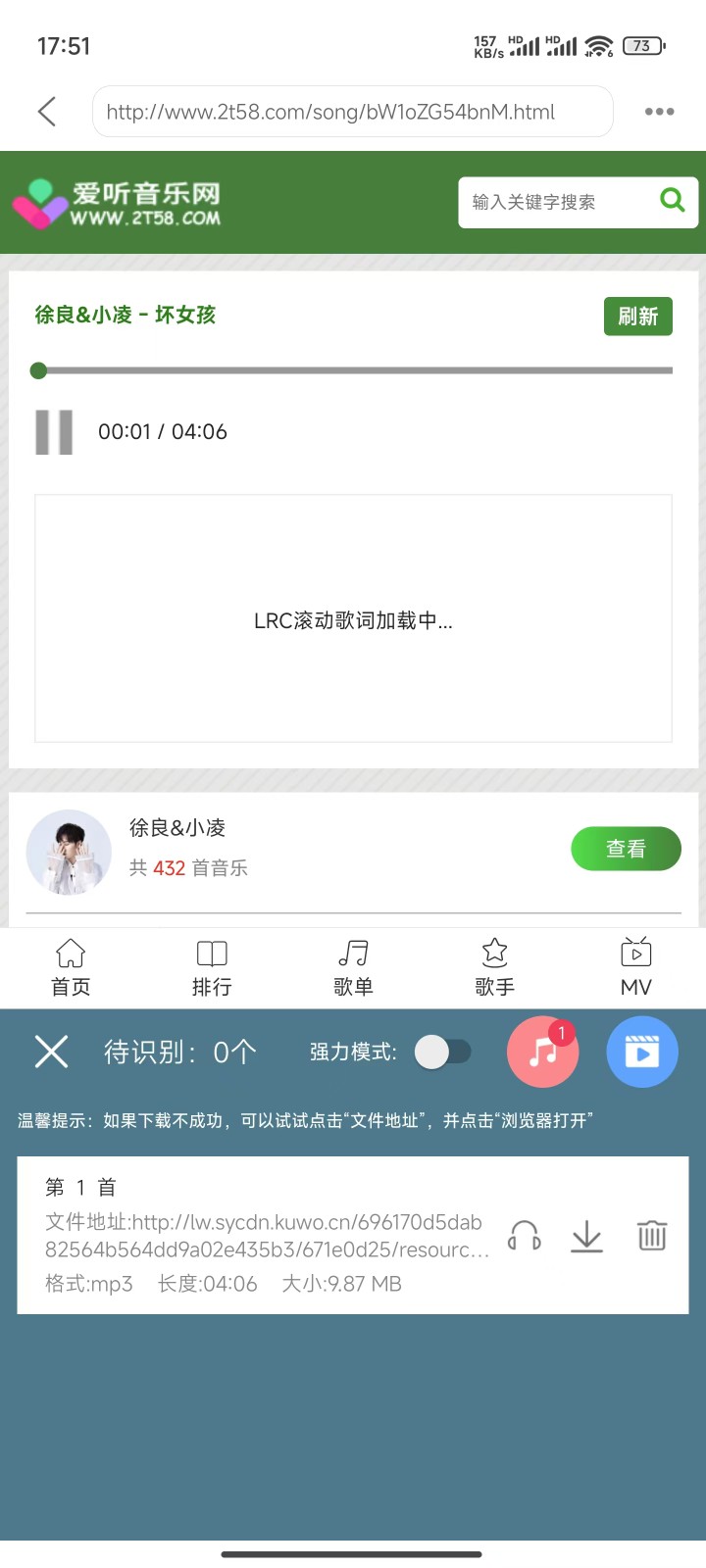Open the truncated 文件地址 full URL
The image size is (706, 1568).
tap(263, 1235)
